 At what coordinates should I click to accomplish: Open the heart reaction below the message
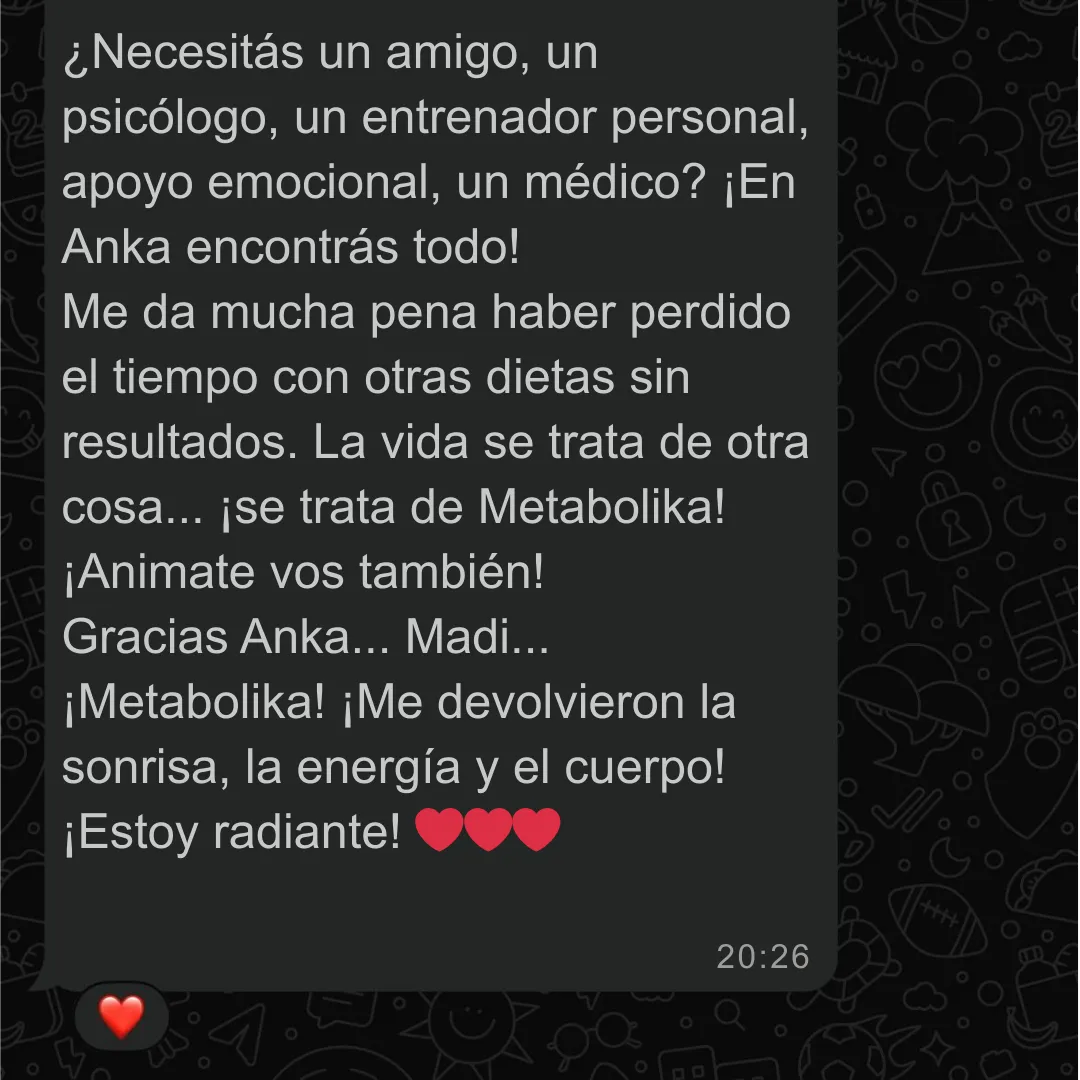click(x=121, y=1016)
